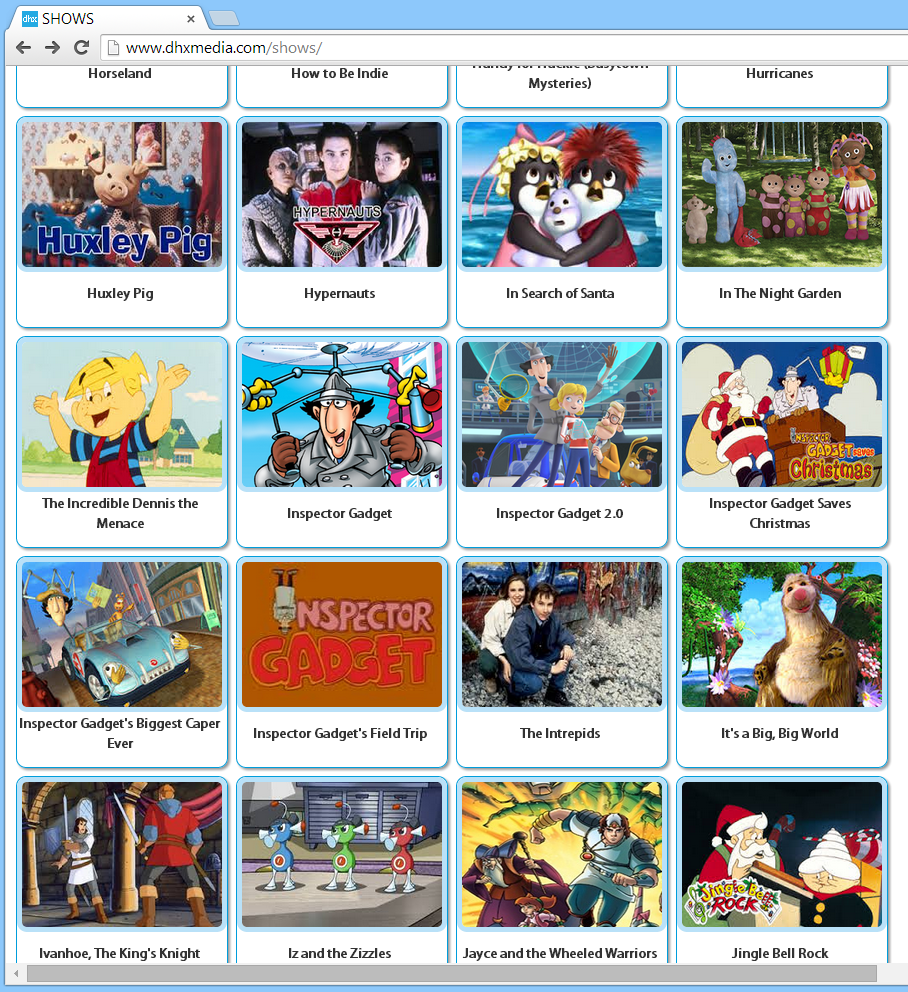Reload the page with the refresh icon
Viewport: 908px width, 992px height.
(x=81, y=47)
